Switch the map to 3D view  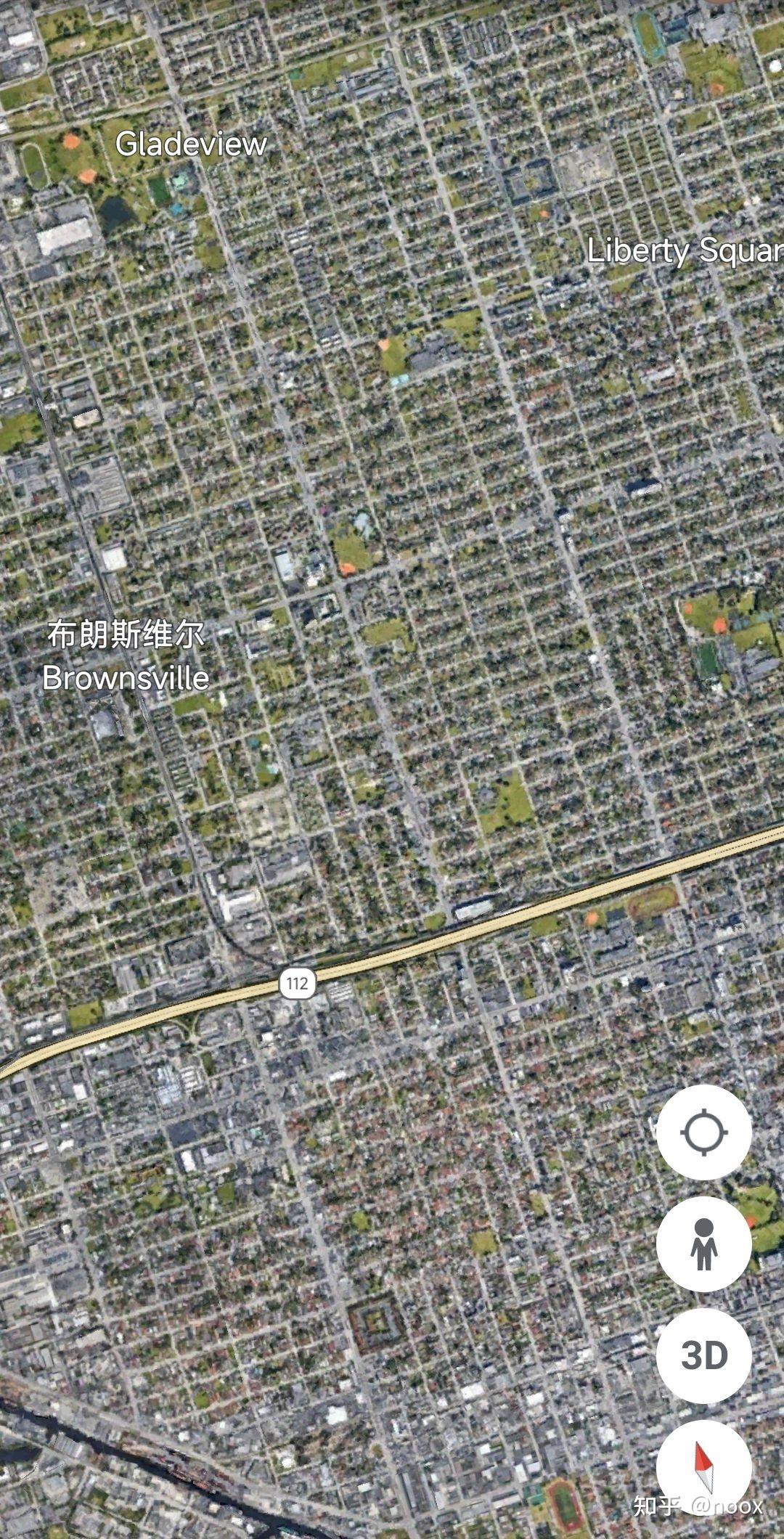point(703,1355)
